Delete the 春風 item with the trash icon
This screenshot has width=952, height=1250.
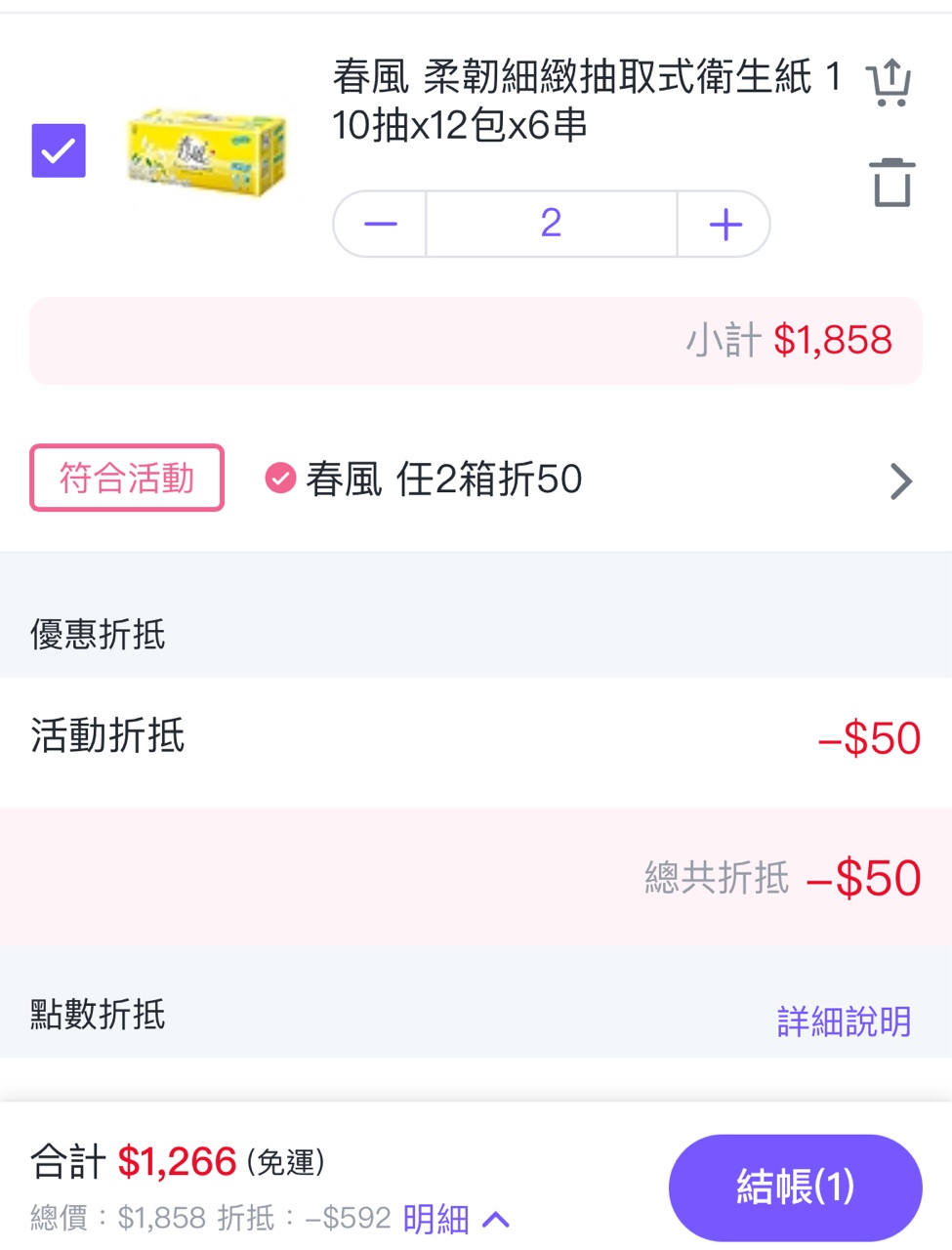click(891, 183)
